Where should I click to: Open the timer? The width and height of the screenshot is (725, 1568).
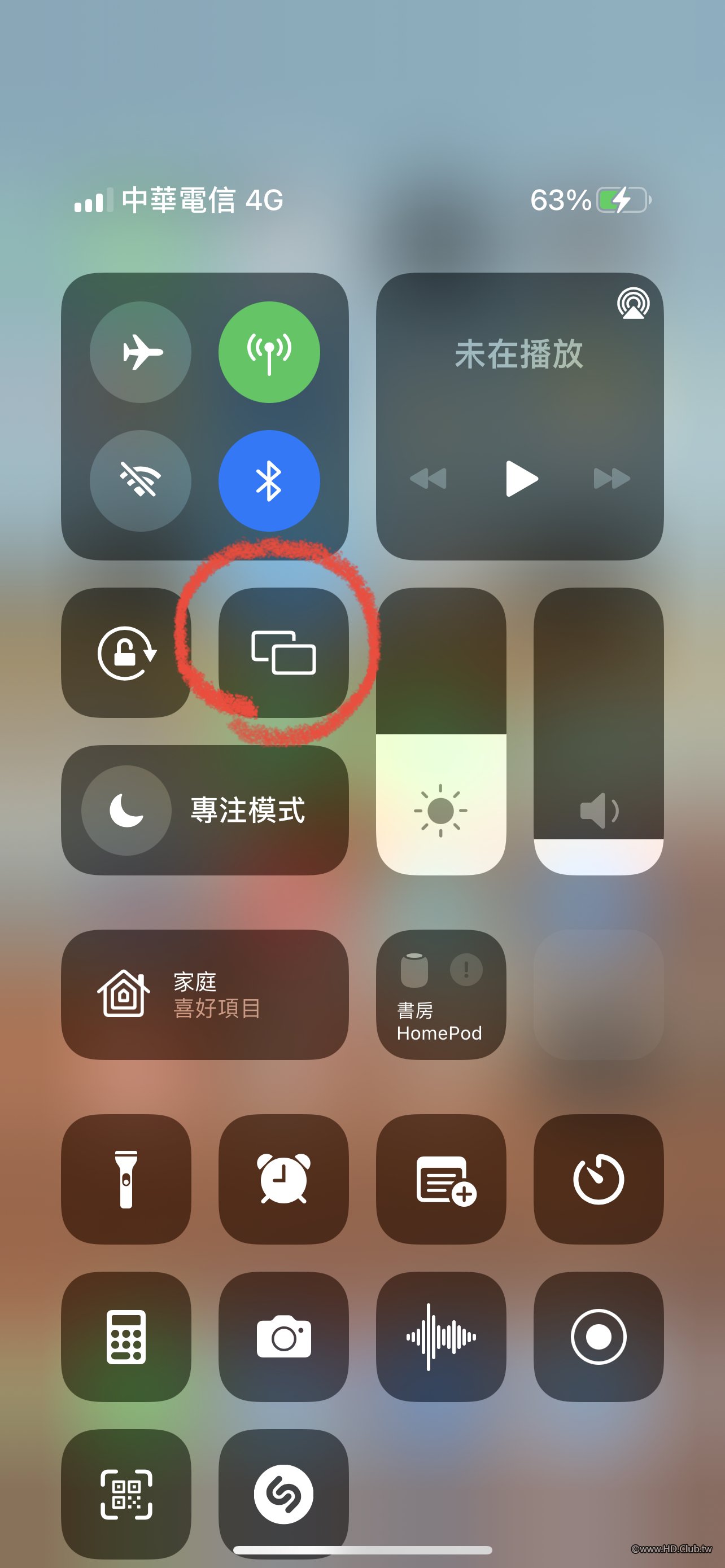(x=599, y=1179)
